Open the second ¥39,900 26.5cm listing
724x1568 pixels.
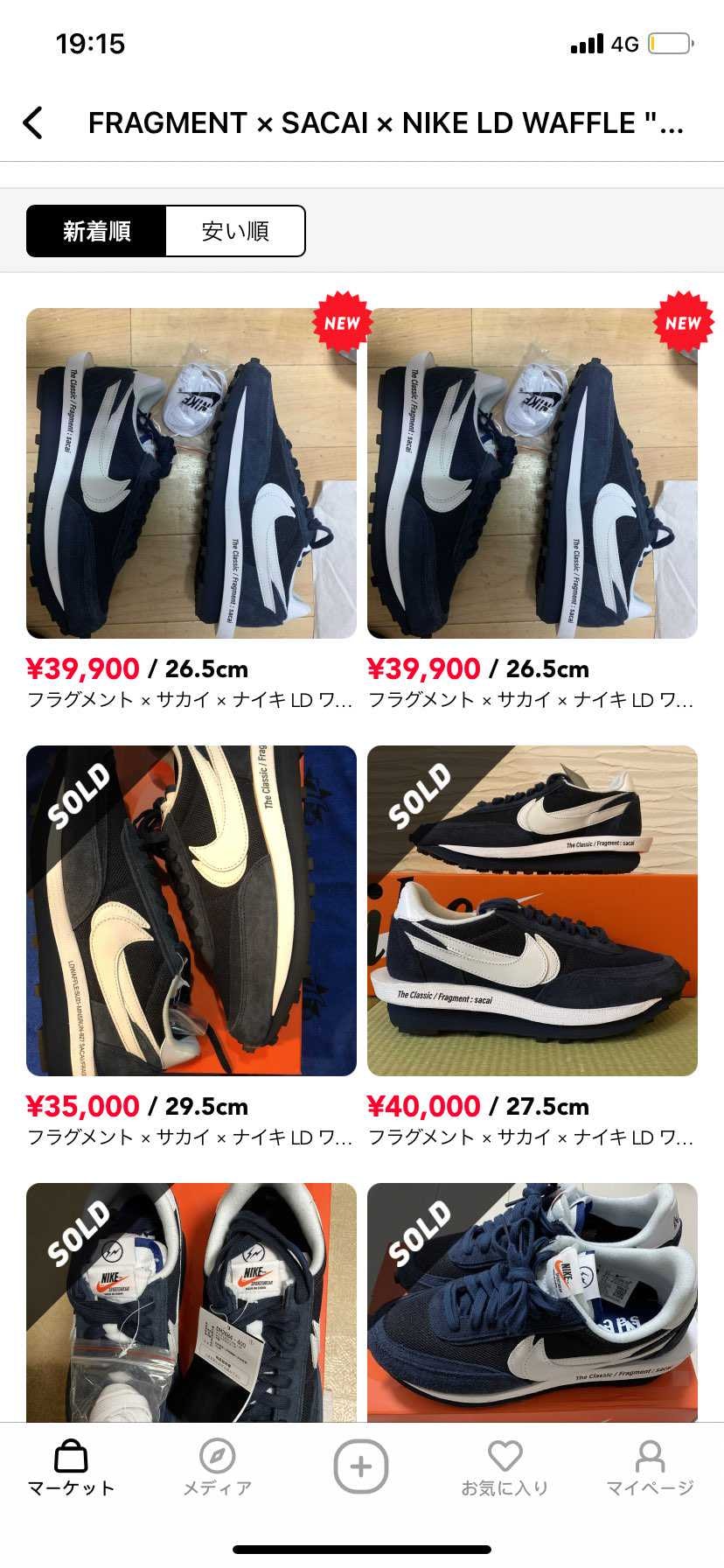(534, 472)
